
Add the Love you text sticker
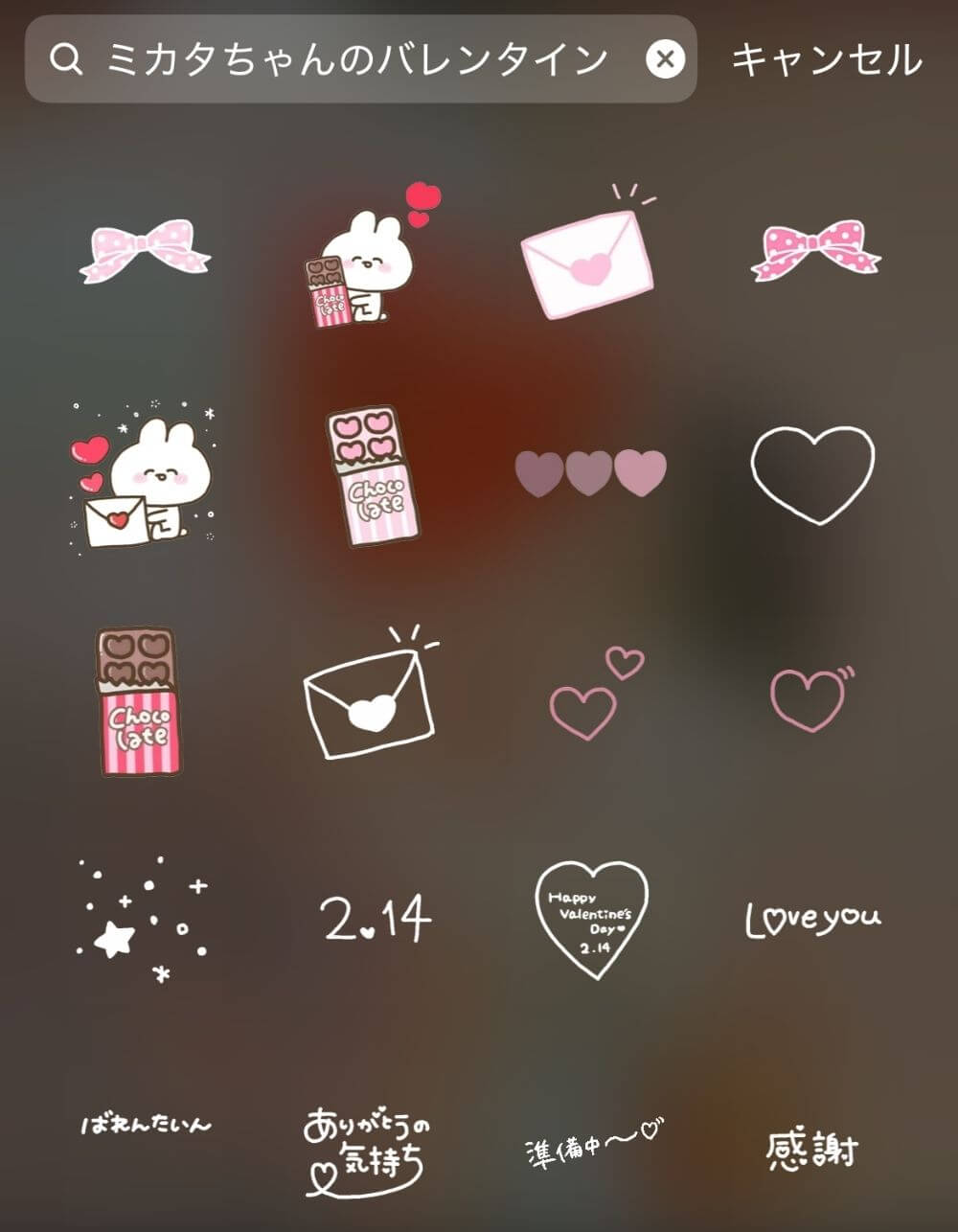click(x=812, y=918)
